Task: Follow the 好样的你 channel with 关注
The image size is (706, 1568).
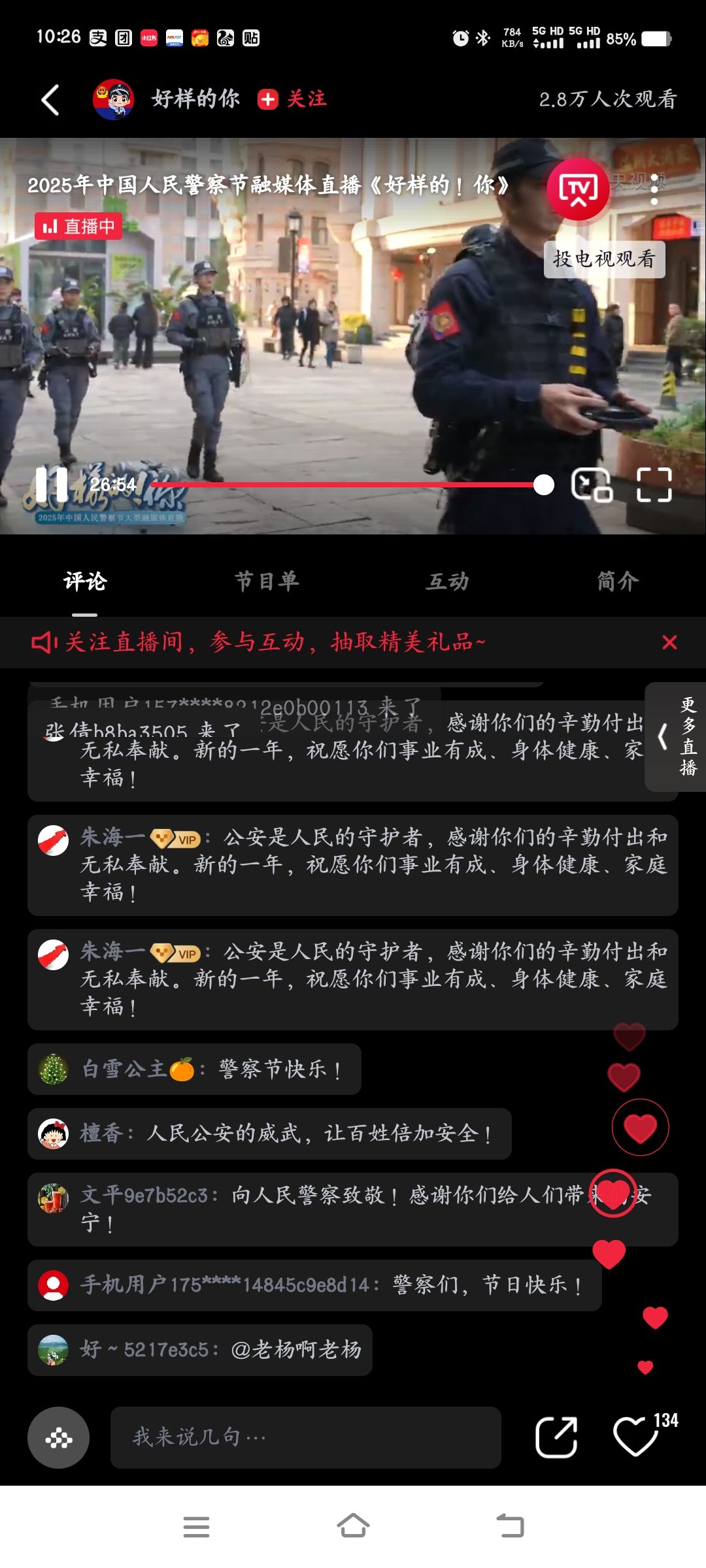Action: [x=292, y=99]
